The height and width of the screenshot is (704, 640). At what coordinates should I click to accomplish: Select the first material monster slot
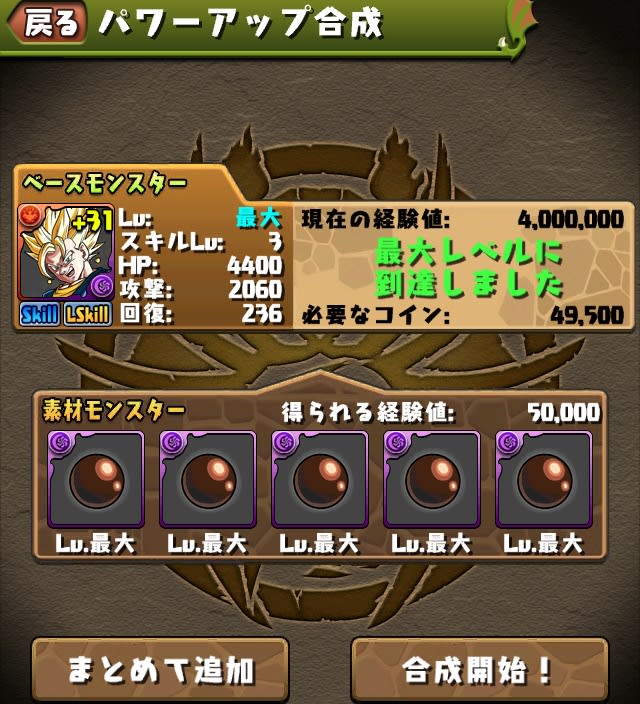[x=96, y=478]
